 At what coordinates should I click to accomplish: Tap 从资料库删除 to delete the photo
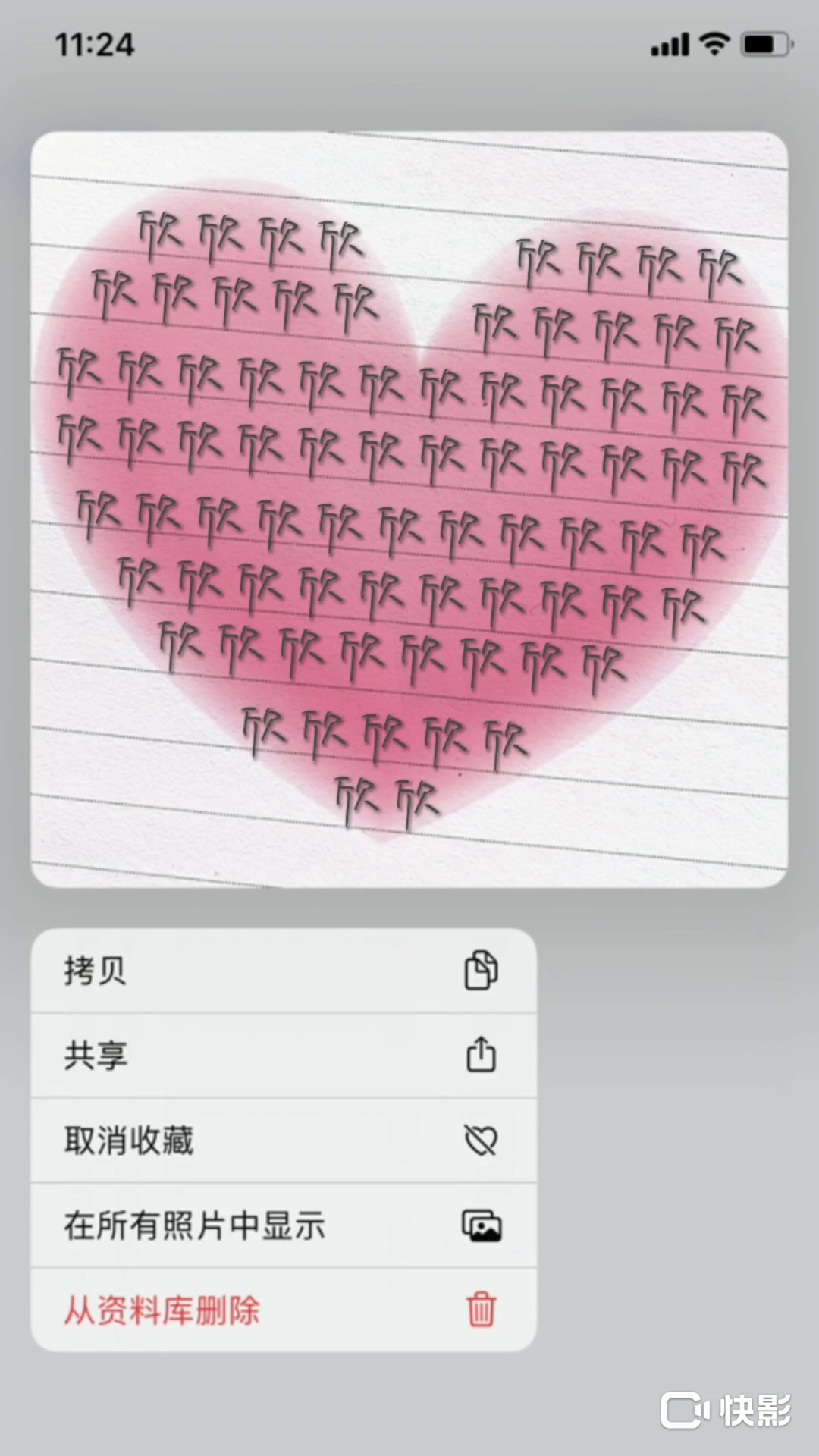point(283,1310)
